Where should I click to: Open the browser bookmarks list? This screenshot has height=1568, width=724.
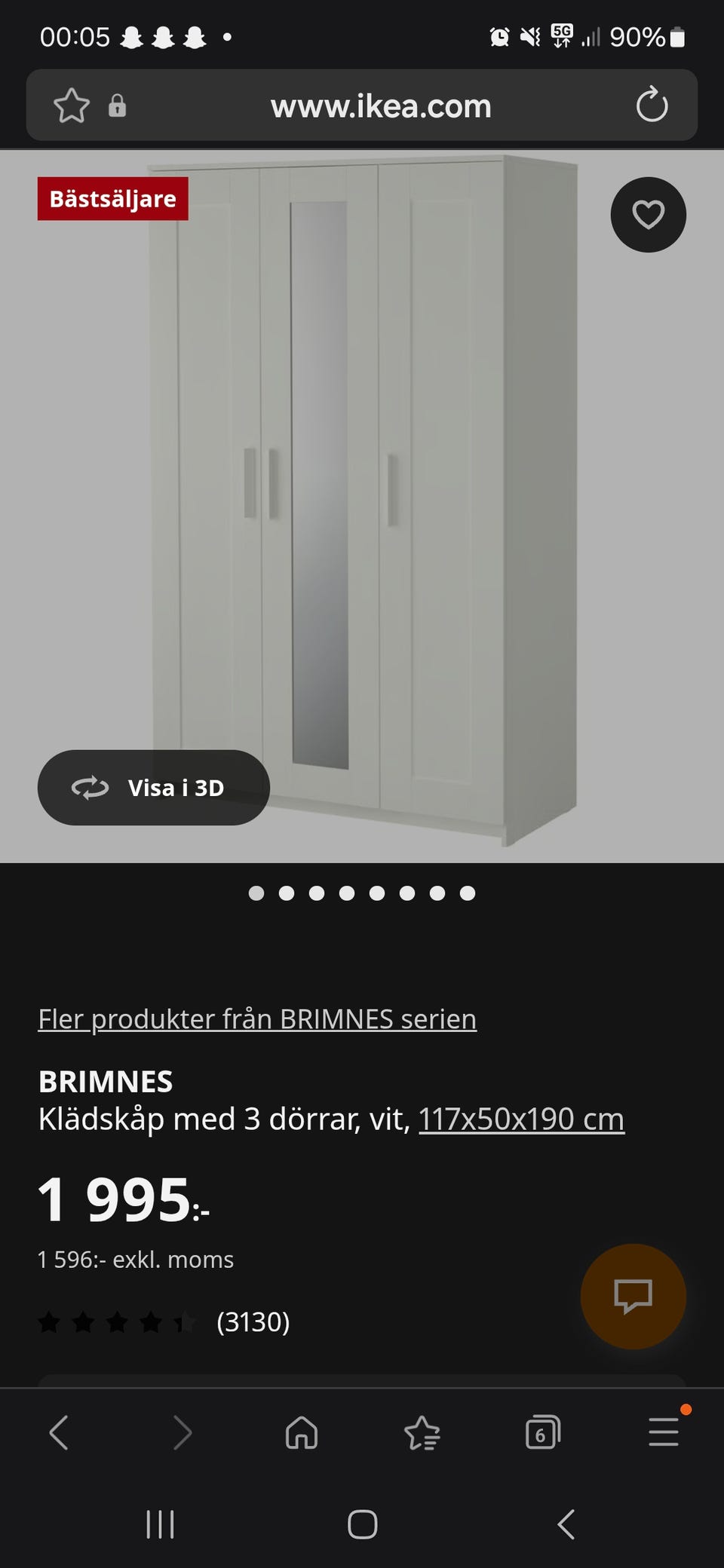[422, 1432]
